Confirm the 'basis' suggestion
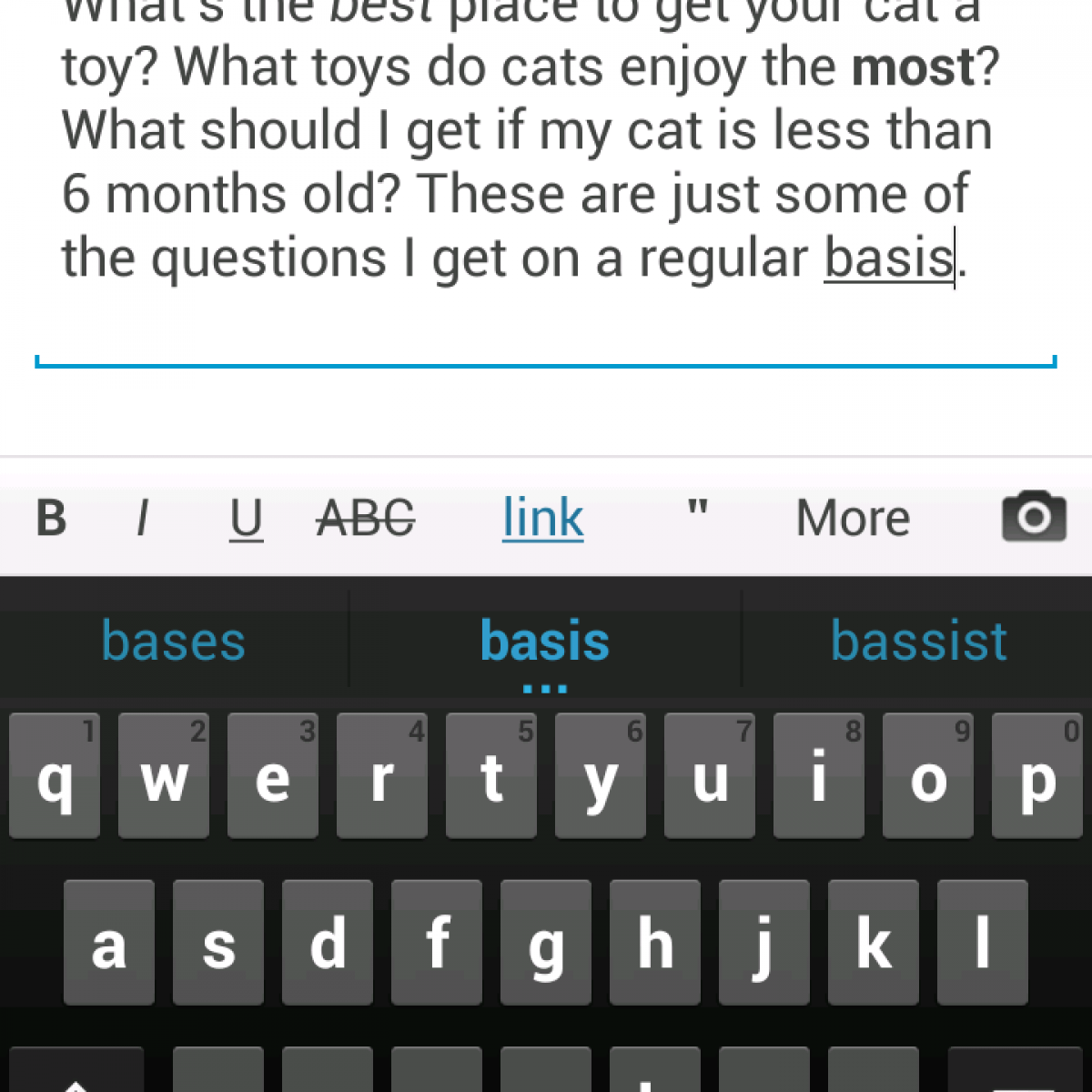The image size is (1092, 1092). coord(544,641)
